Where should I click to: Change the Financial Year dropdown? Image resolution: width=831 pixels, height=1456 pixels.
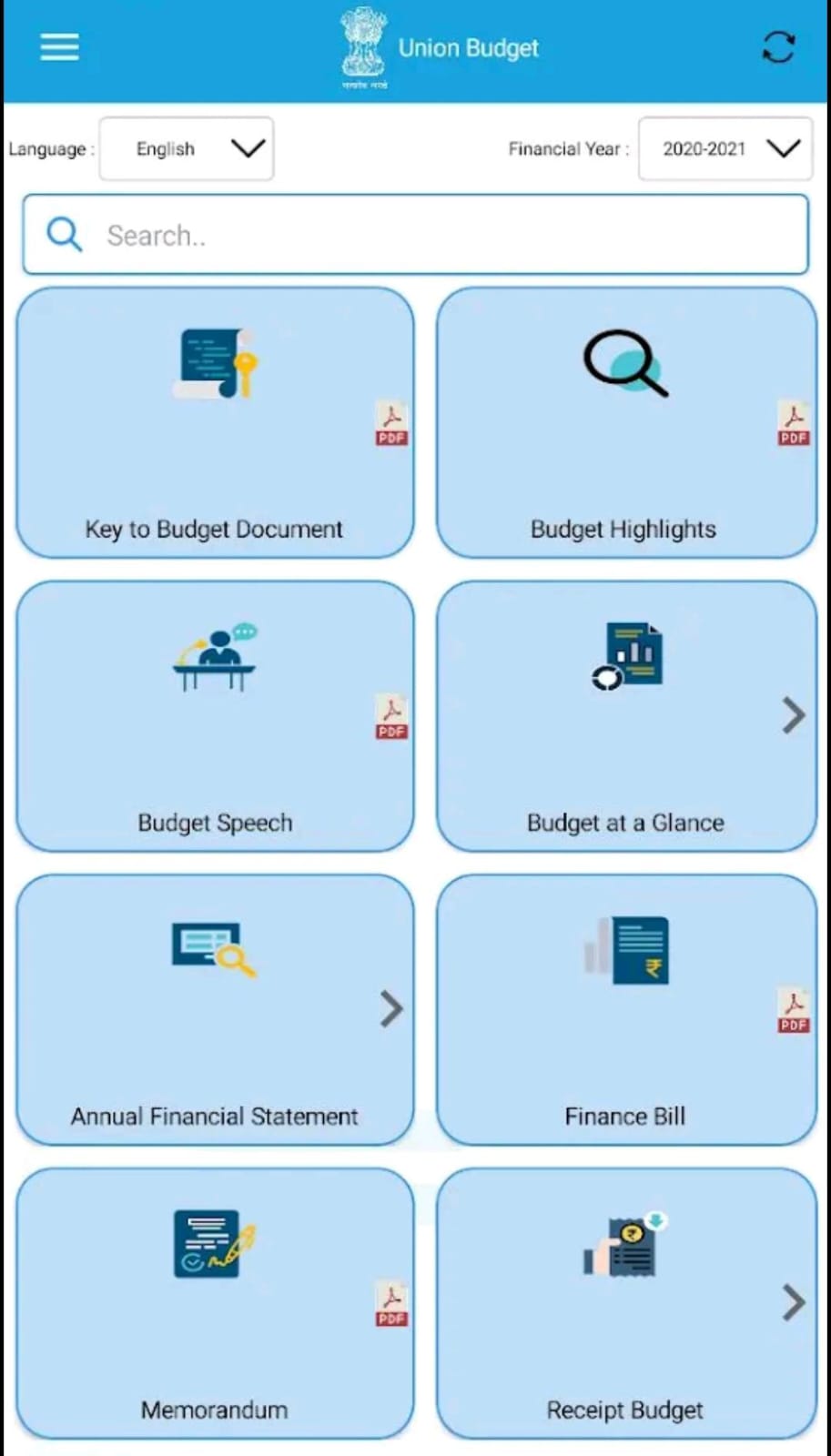point(725,148)
